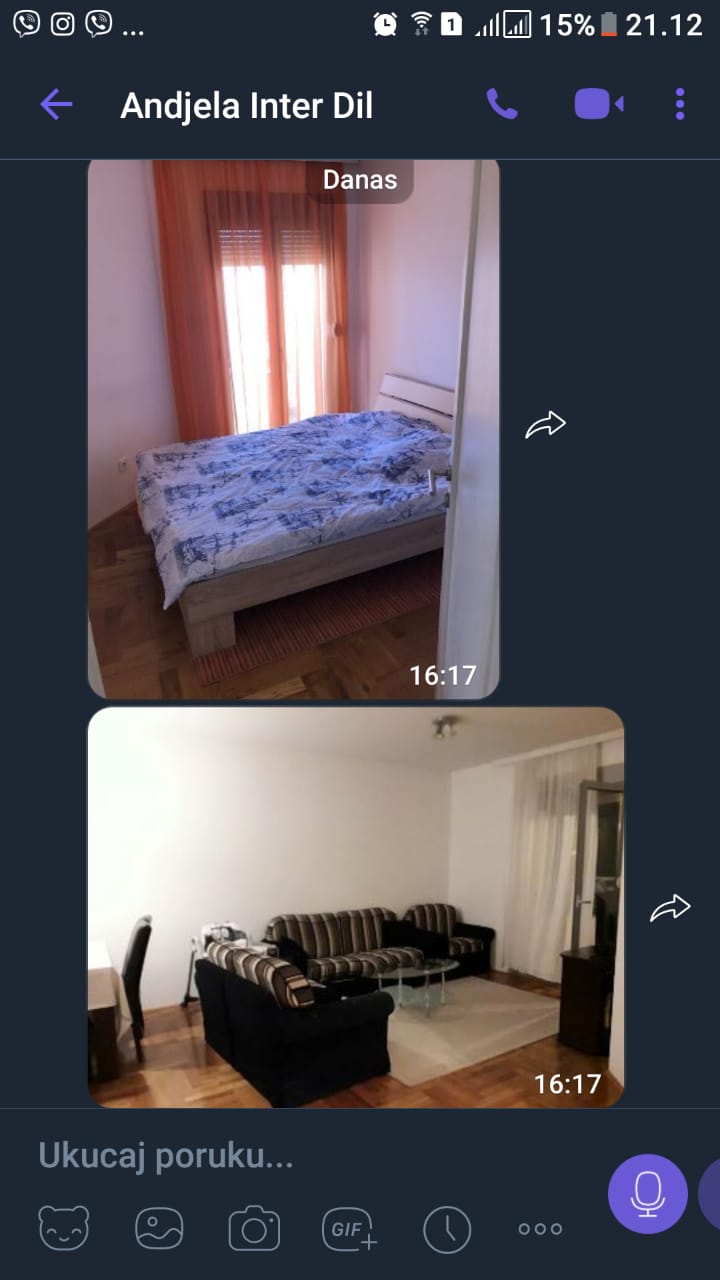Image resolution: width=720 pixels, height=1280 pixels.
Task: Open the three-dot overflow menu
Action: click(680, 104)
